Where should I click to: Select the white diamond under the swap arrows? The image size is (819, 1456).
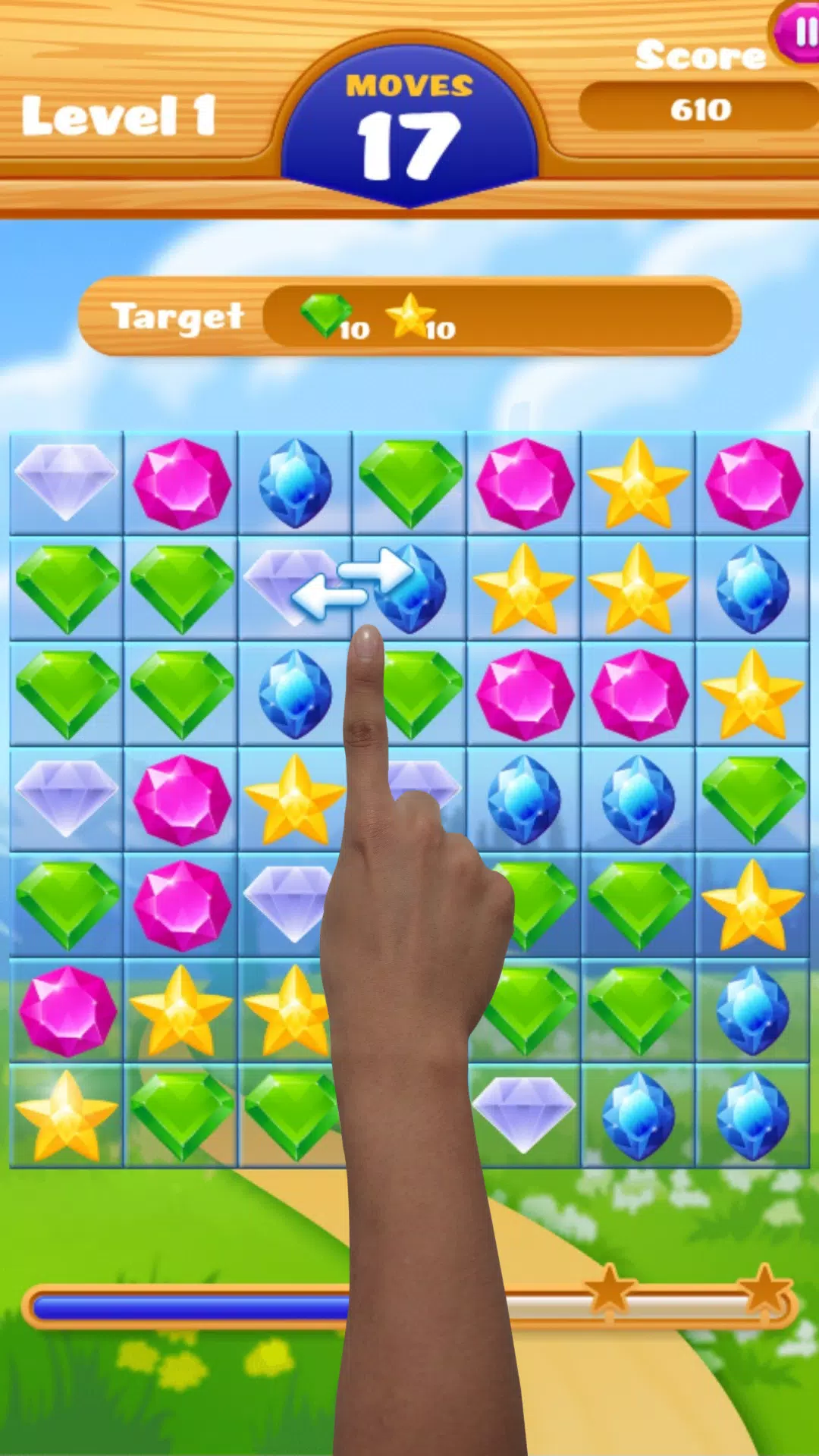(294, 587)
